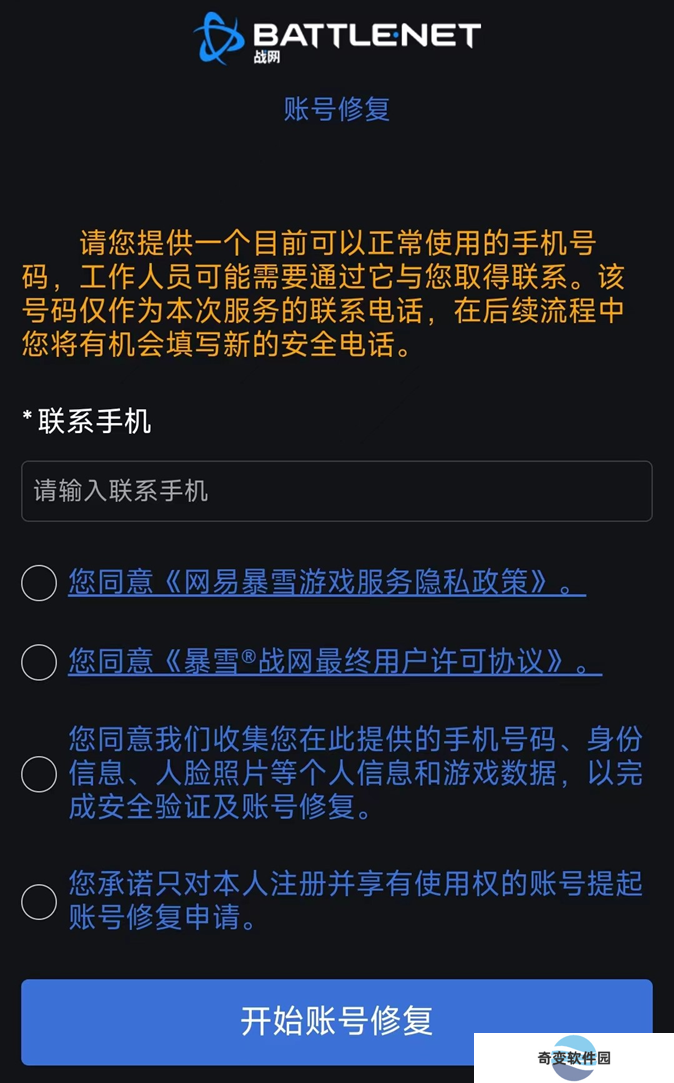
Task: Check the circle for 网易暴雪游戏服务隐私政策 agreement
Action: [39, 583]
